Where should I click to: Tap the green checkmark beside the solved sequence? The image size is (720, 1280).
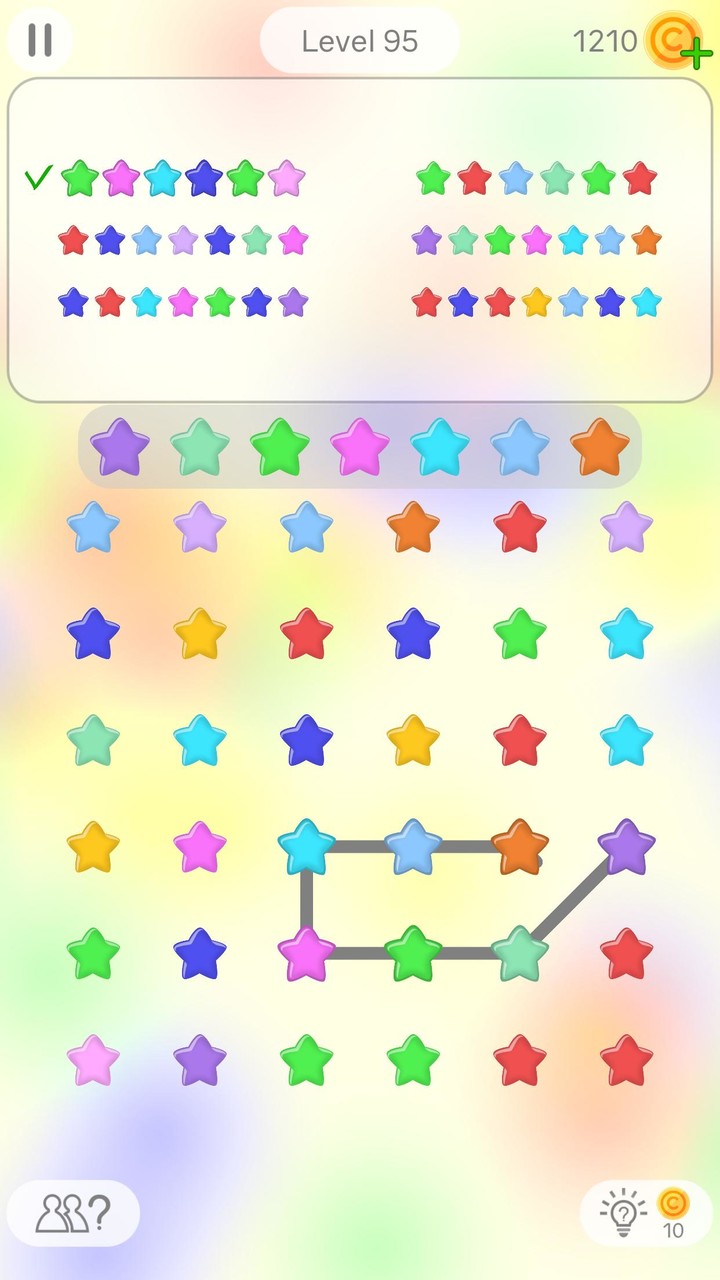(x=39, y=177)
